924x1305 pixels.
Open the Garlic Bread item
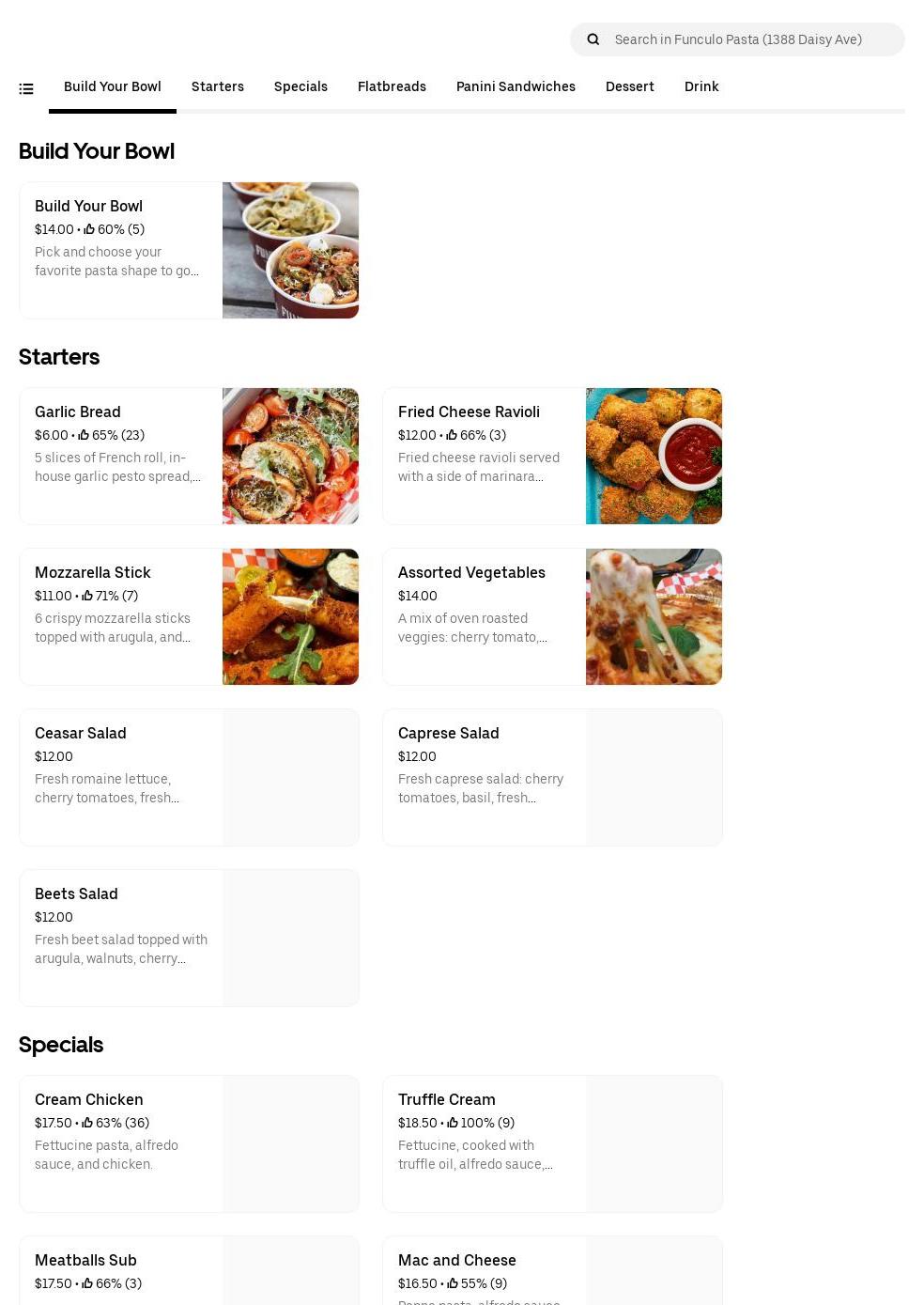(189, 456)
